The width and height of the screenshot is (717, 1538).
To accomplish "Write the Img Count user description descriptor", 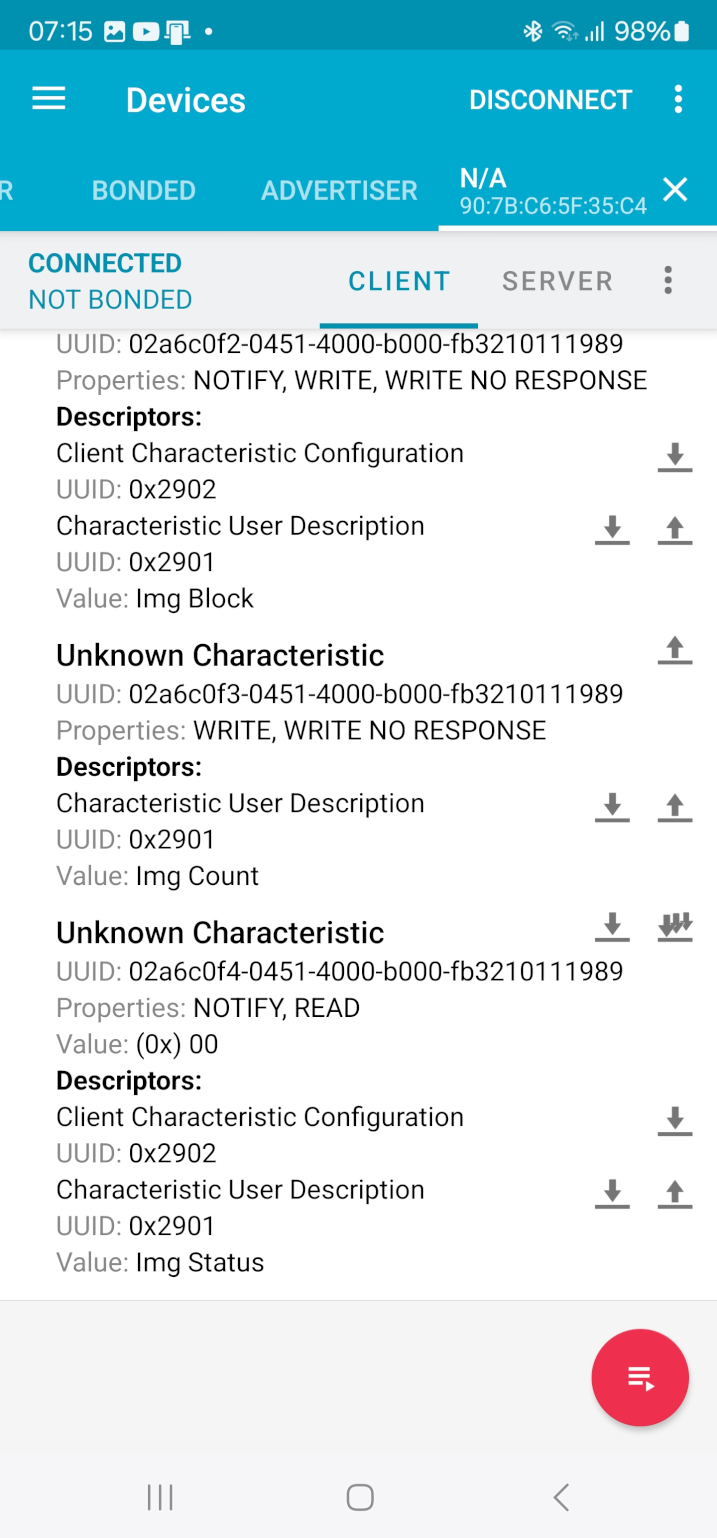I will [x=675, y=806].
